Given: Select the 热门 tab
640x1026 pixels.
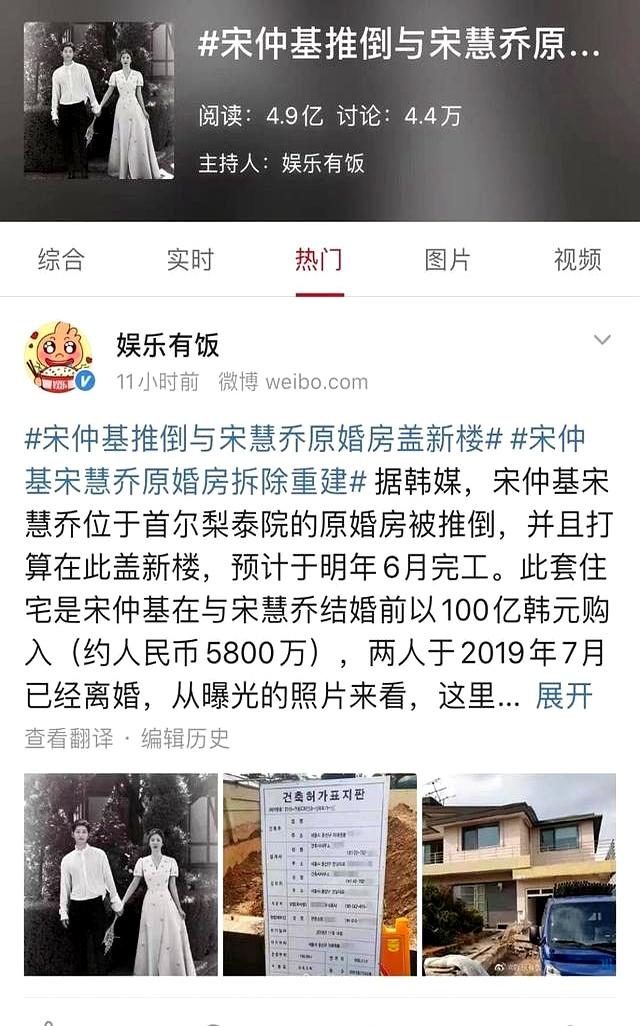Looking at the screenshot, I should 319,260.
